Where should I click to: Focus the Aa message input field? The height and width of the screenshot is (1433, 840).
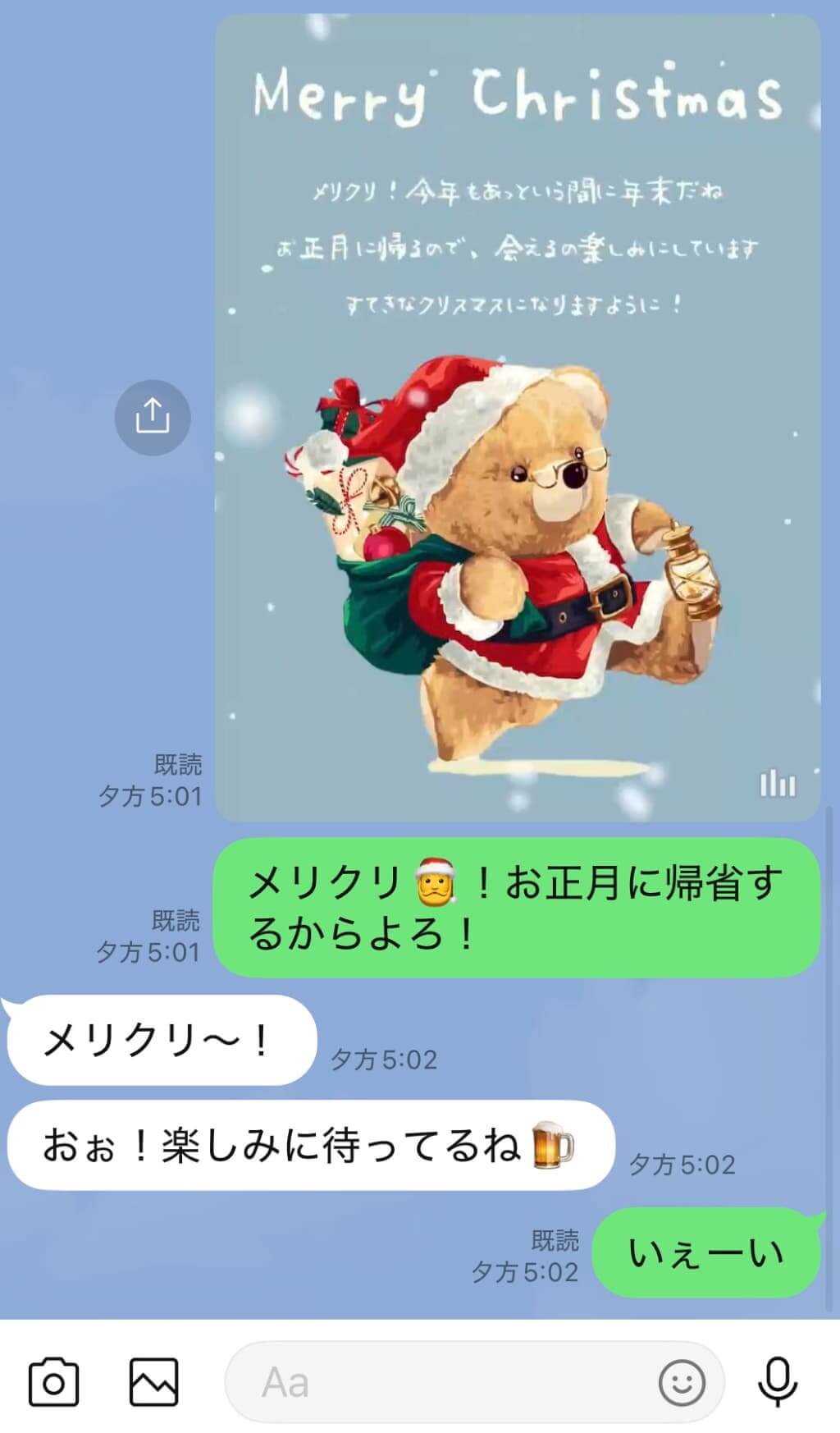tap(443, 1383)
